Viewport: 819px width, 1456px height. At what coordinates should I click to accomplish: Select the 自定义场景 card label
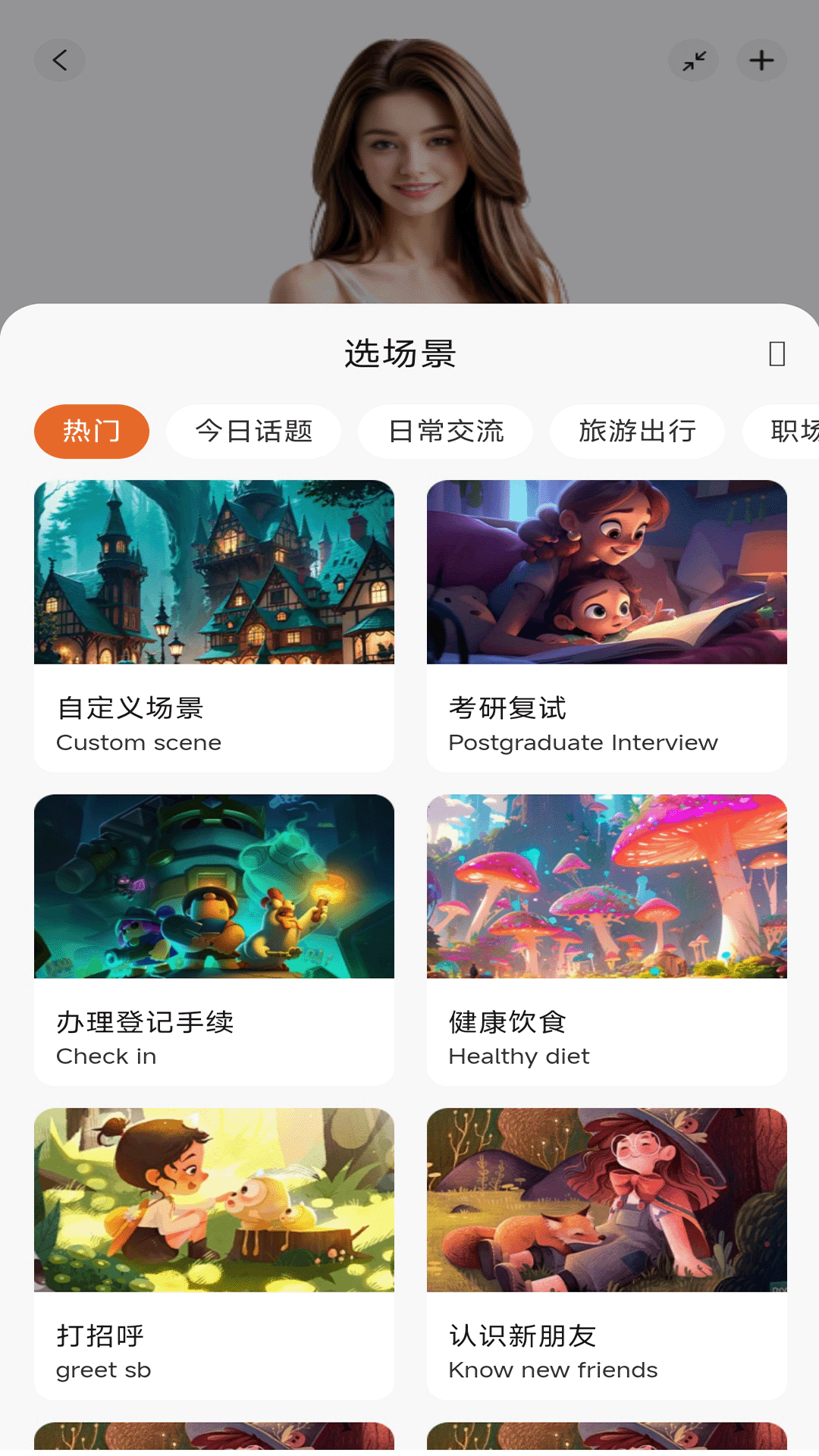pyautogui.click(x=130, y=709)
